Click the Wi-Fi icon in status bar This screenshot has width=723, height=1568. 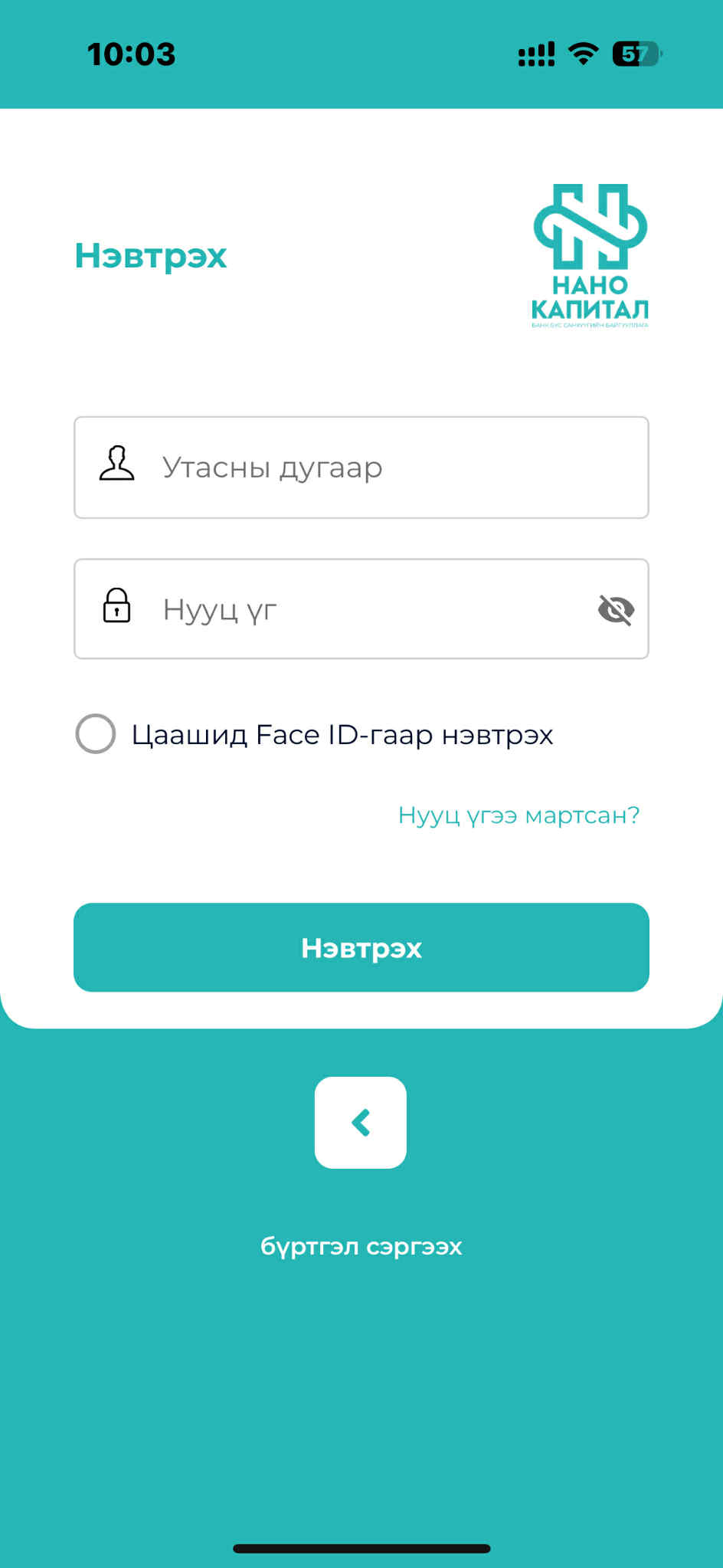click(584, 52)
